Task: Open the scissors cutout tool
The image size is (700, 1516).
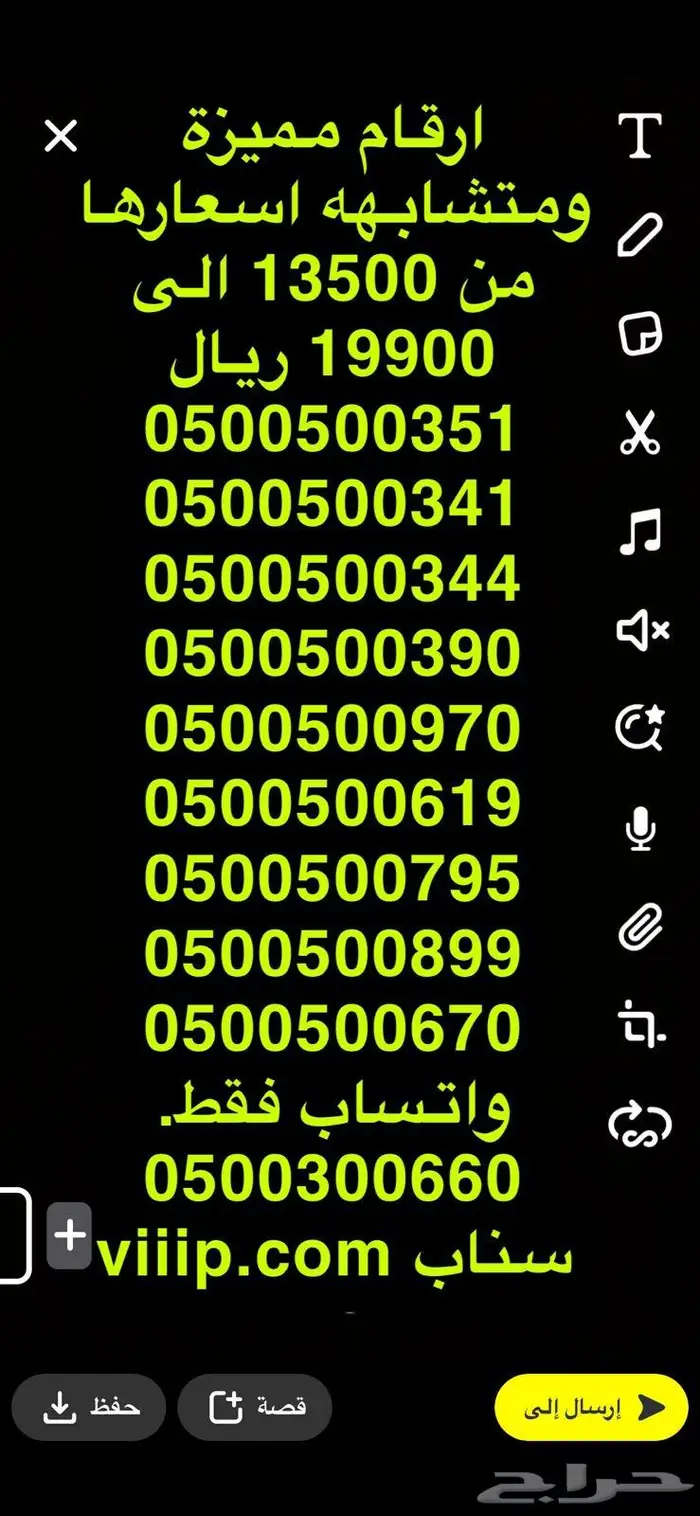Action: click(640, 433)
